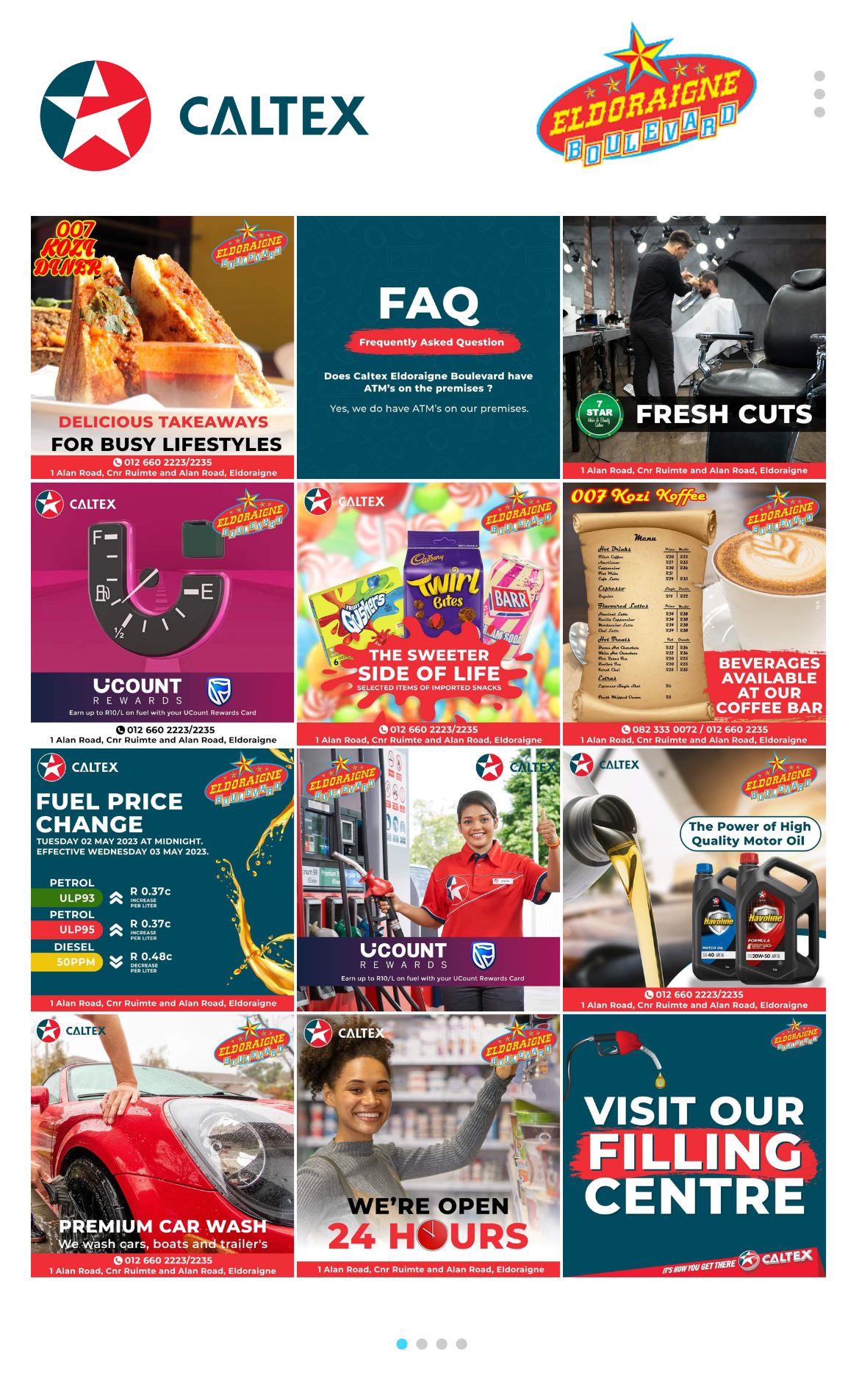Open the Delicious Takeaways Kozi Diner tile
The image size is (859, 1400).
[x=162, y=347]
